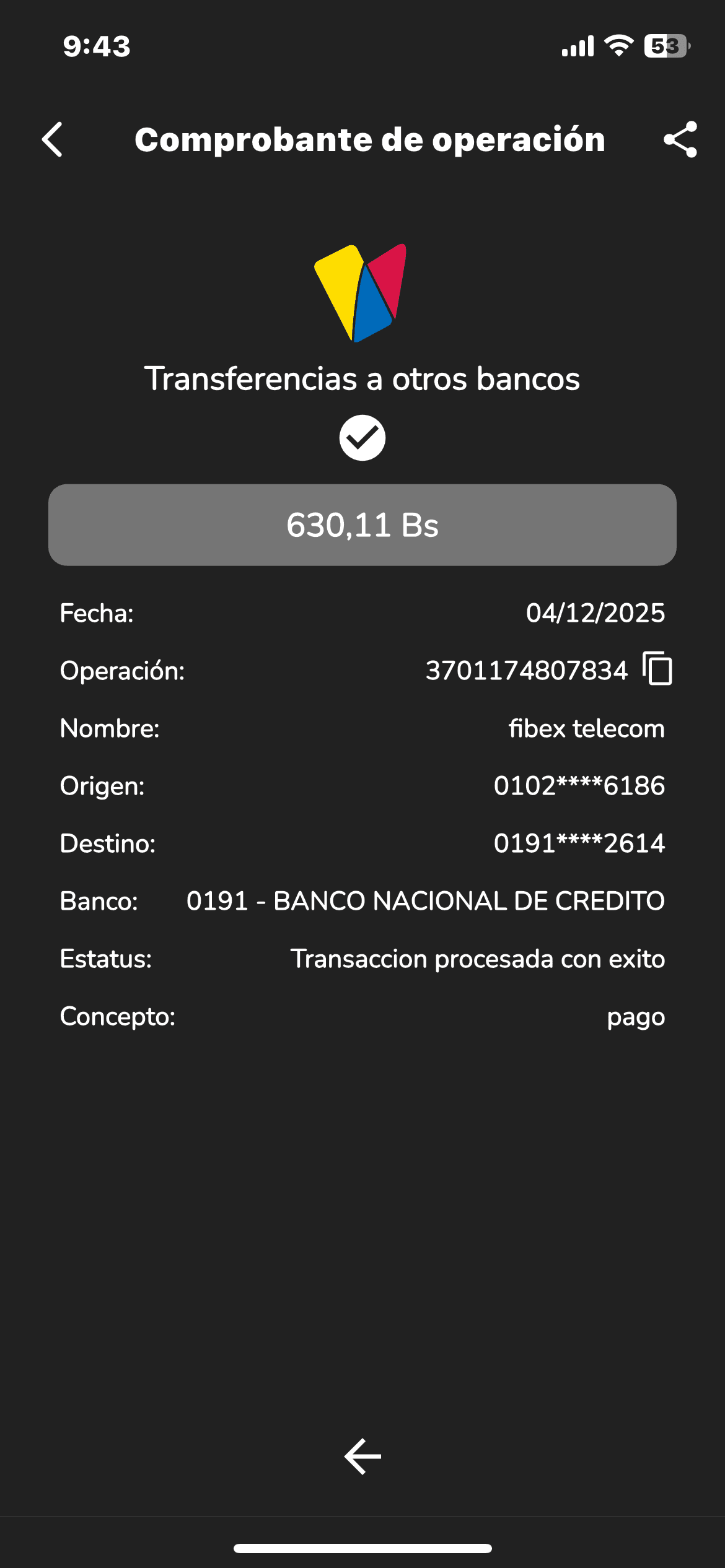Share the operation receipt
Viewport: 725px width, 1568px height.
680,139
